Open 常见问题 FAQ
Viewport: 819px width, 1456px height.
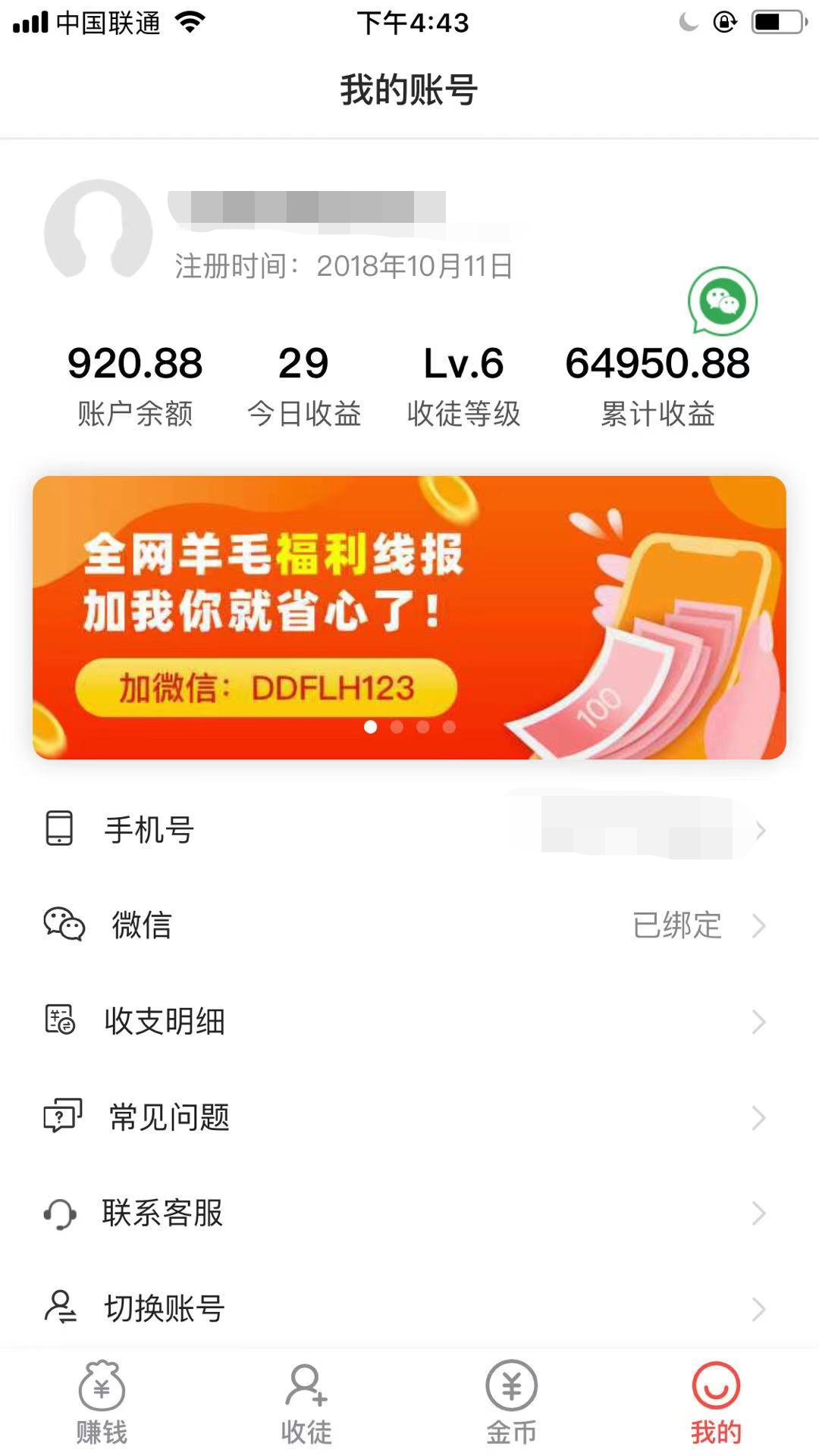pos(409,1117)
